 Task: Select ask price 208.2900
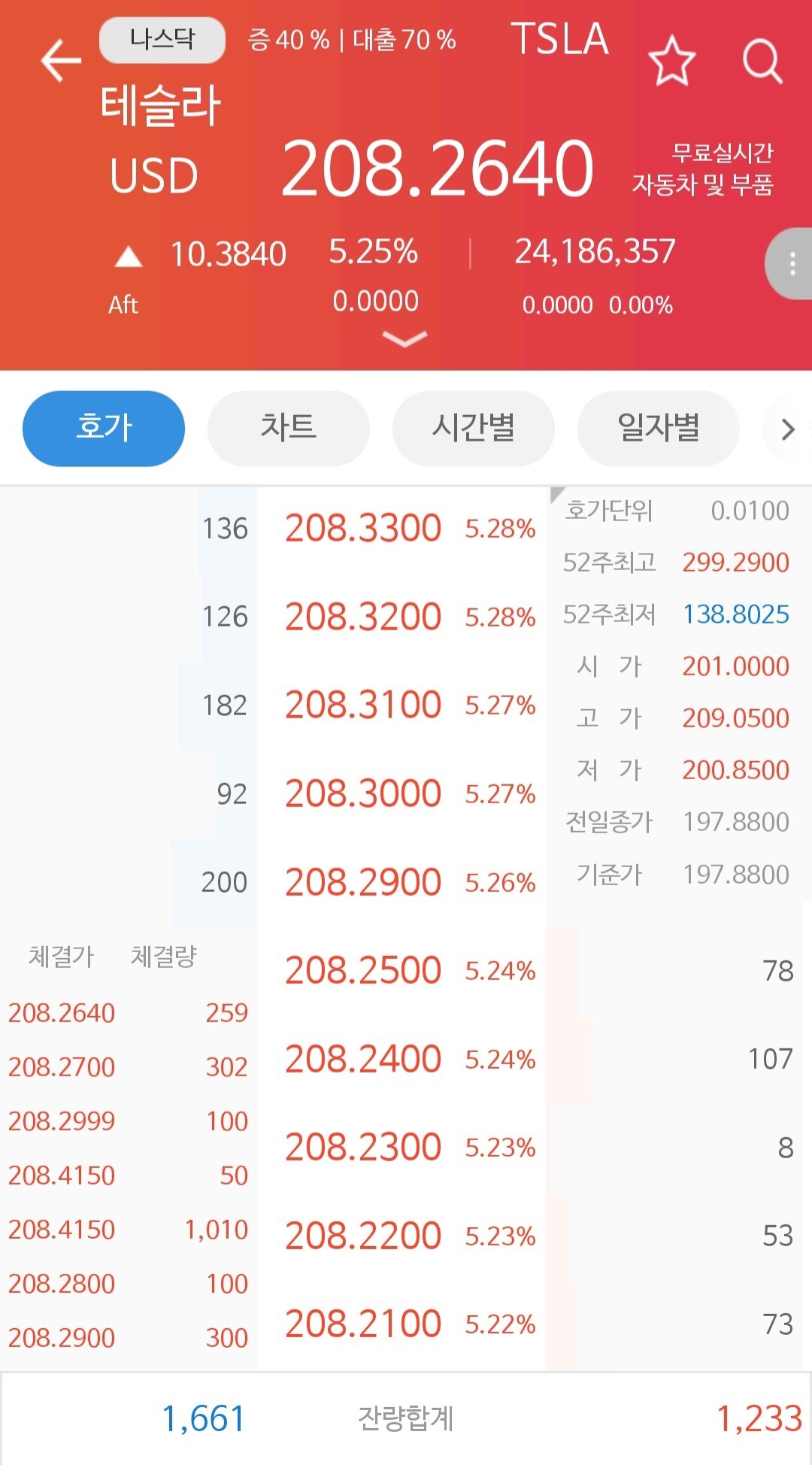(x=363, y=881)
